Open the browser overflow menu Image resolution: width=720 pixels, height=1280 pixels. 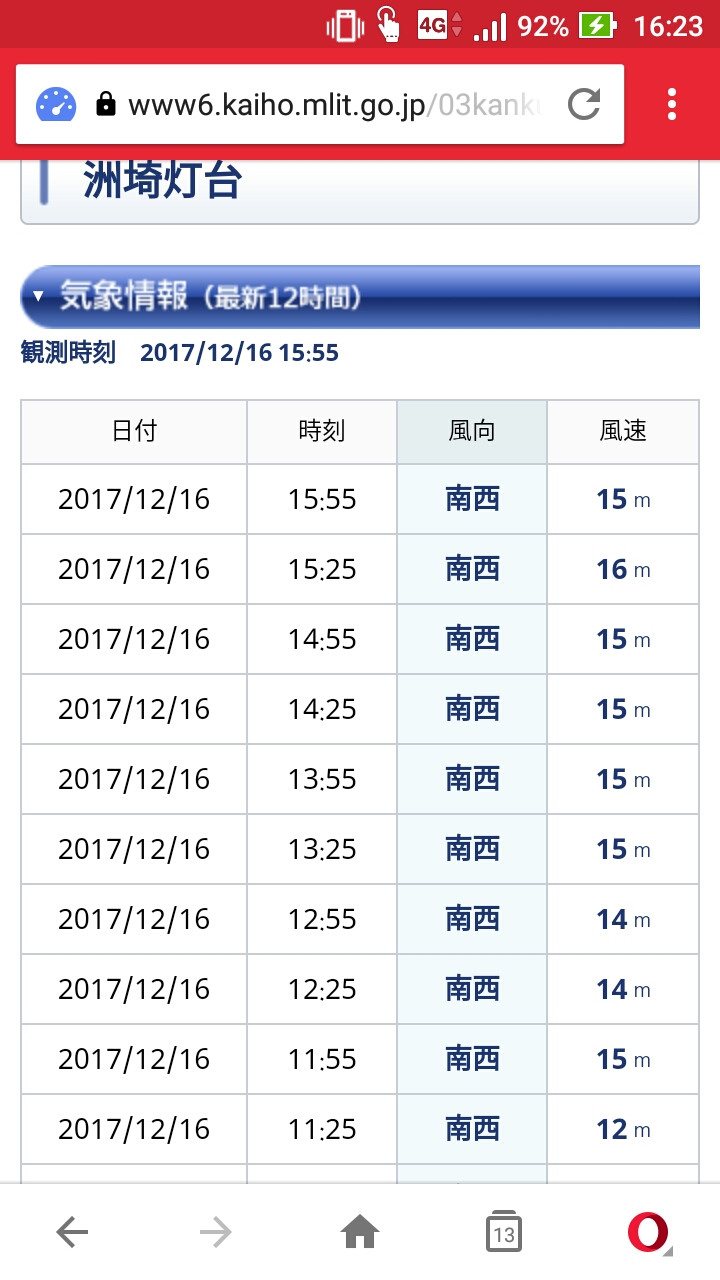coord(671,105)
